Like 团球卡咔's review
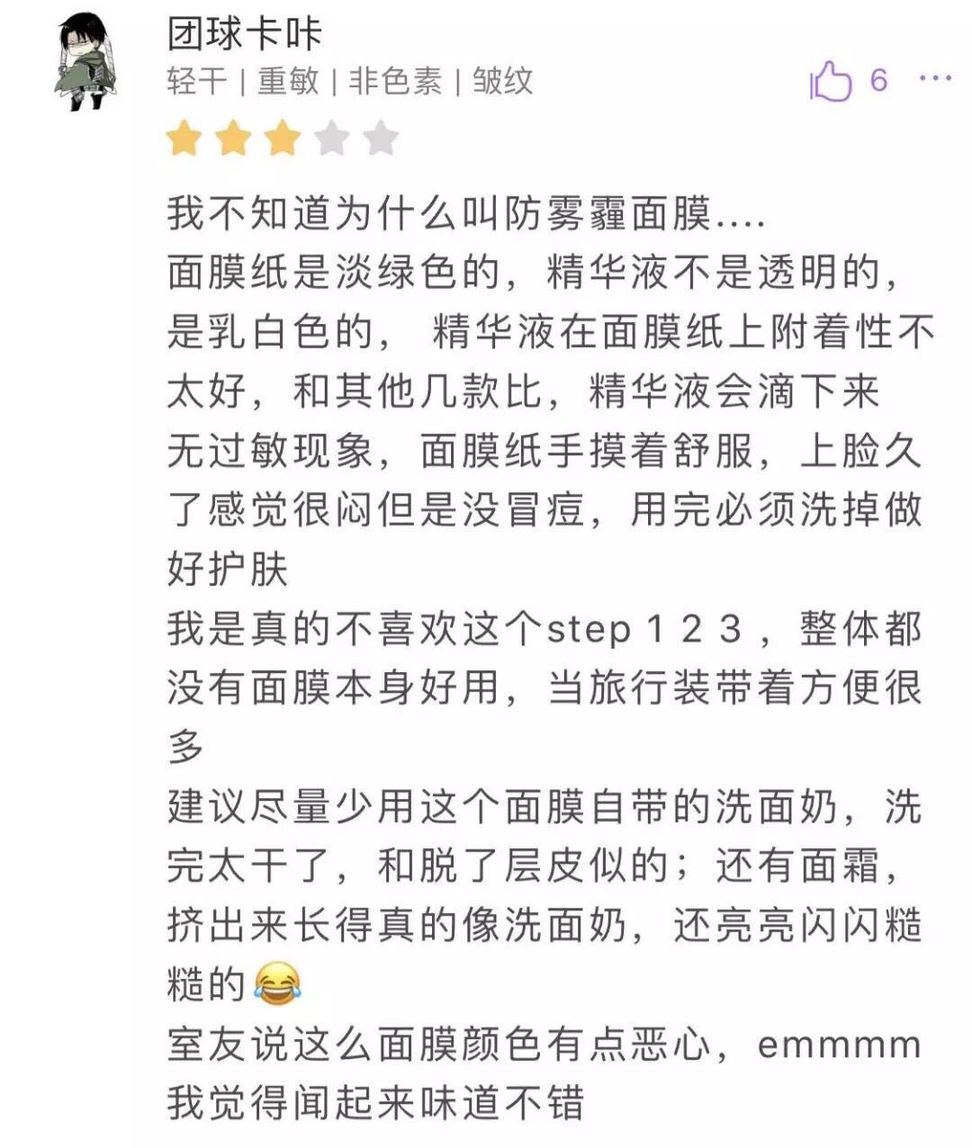Viewport: 972px width, 1148px height. [x=831, y=82]
